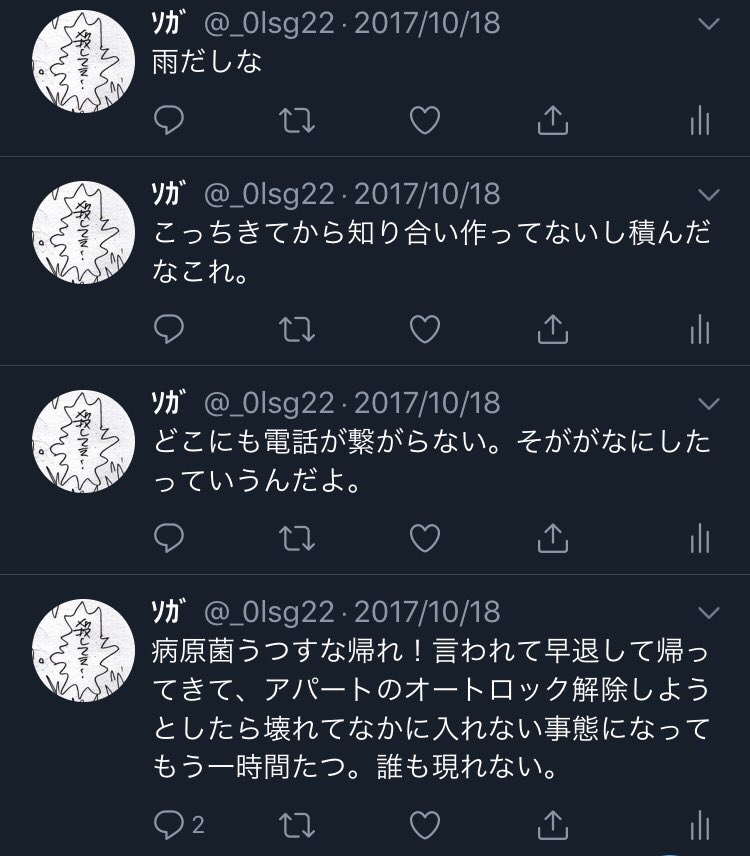
Task: Retweet the こっちきてから知り合い tweet
Action: [x=297, y=329]
